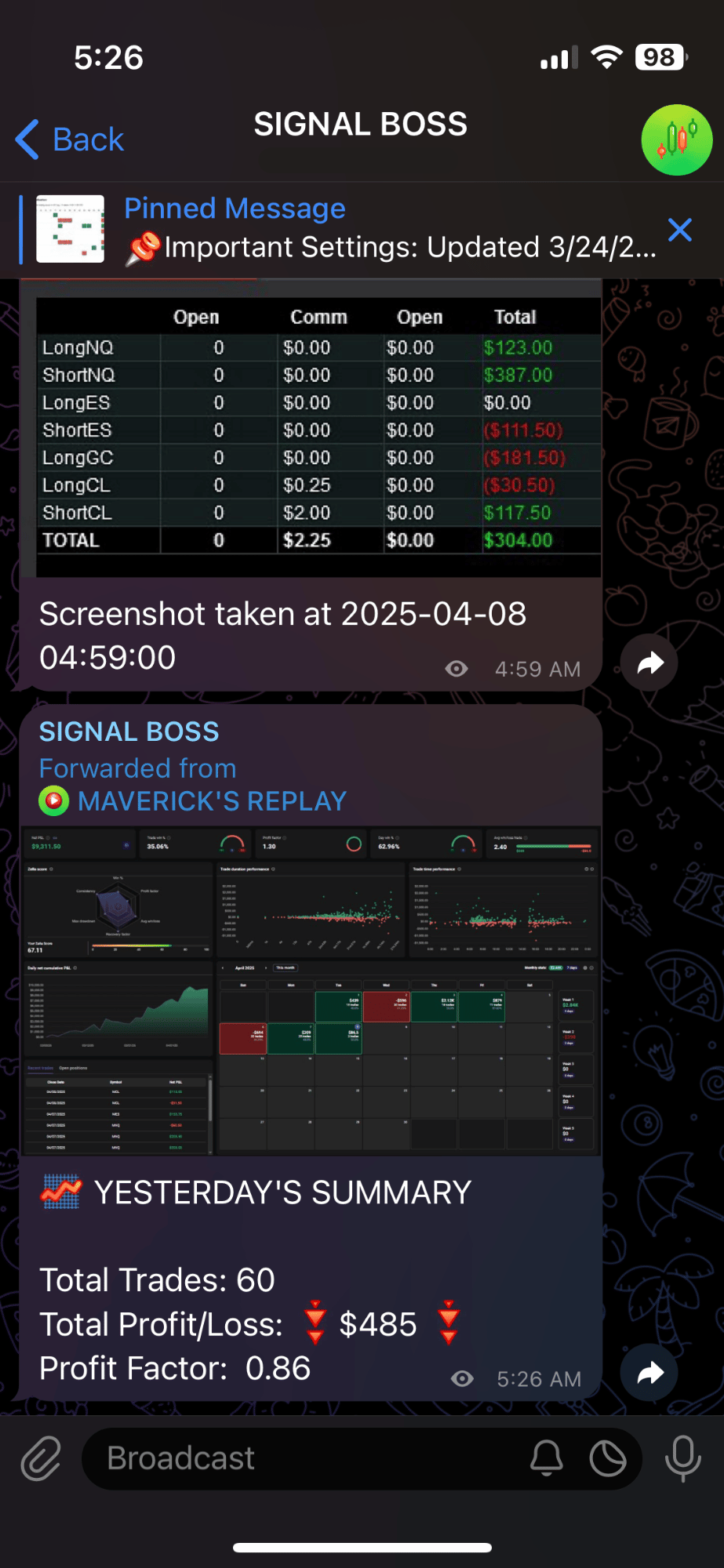Record a voice message with the microphone

[683, 1458]
